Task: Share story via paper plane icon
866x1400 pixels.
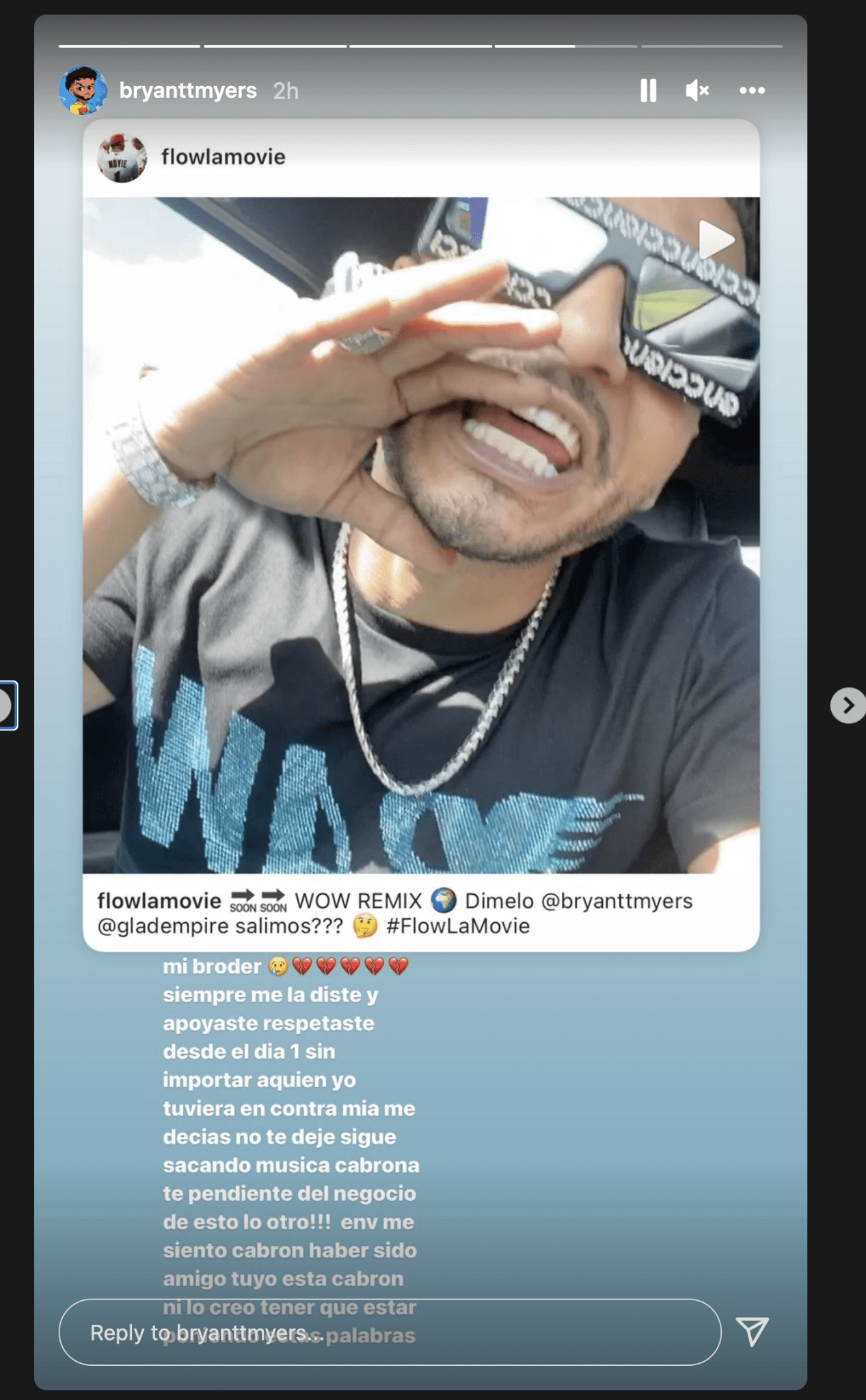Action: tap(753, 1331)
